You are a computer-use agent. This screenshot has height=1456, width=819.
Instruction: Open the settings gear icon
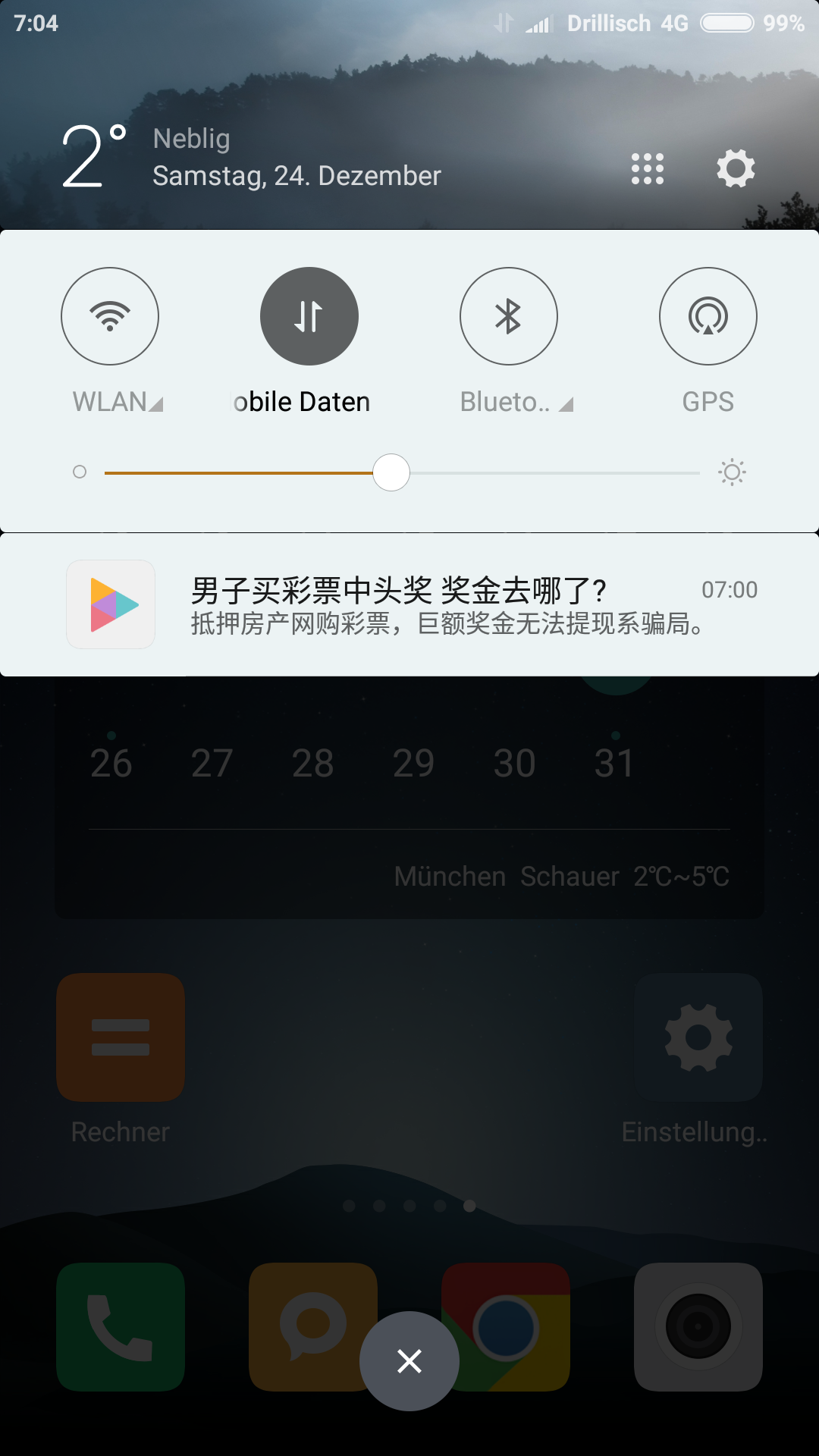[x=736, y=168]
